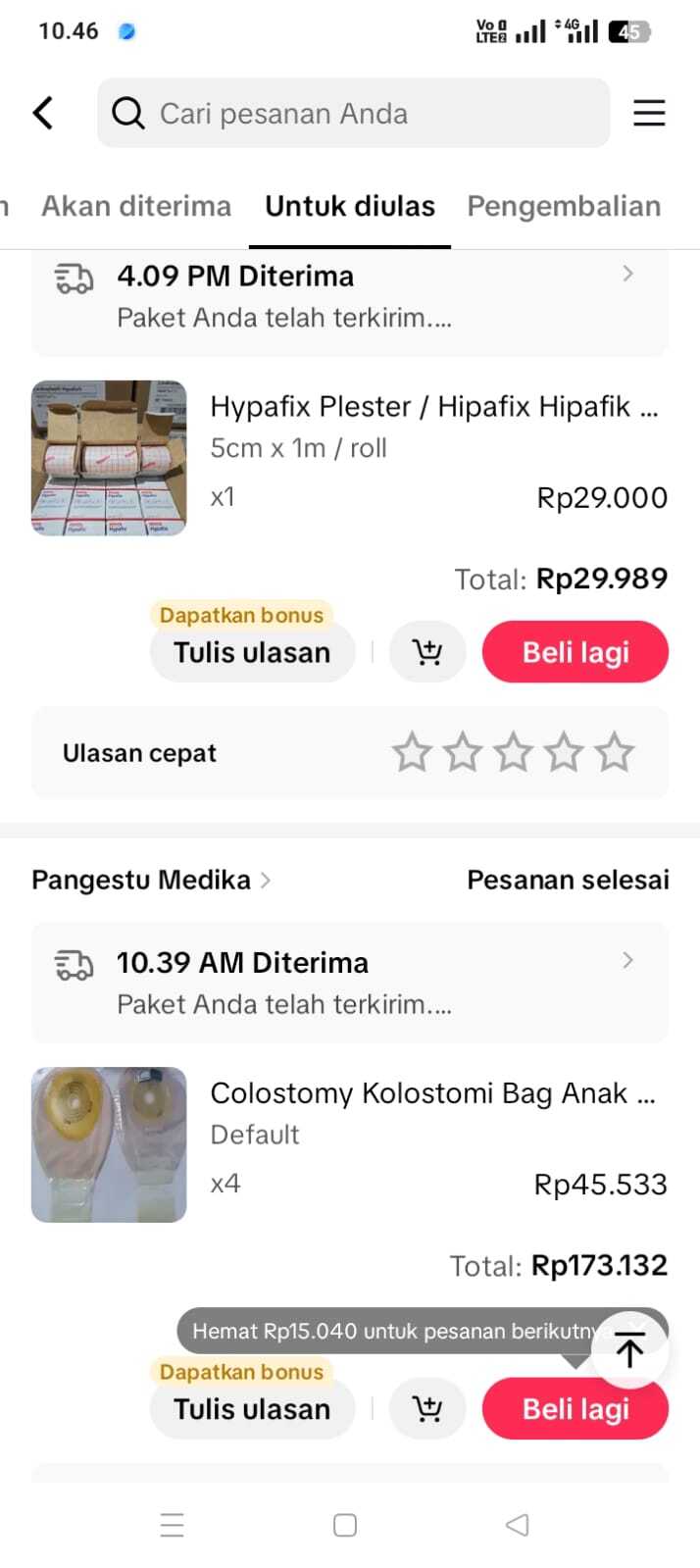Write a review for the Colostomy Bag
Viewport: 700px width, 1568px height.
pyautogui.click(x=252, y=1409)
